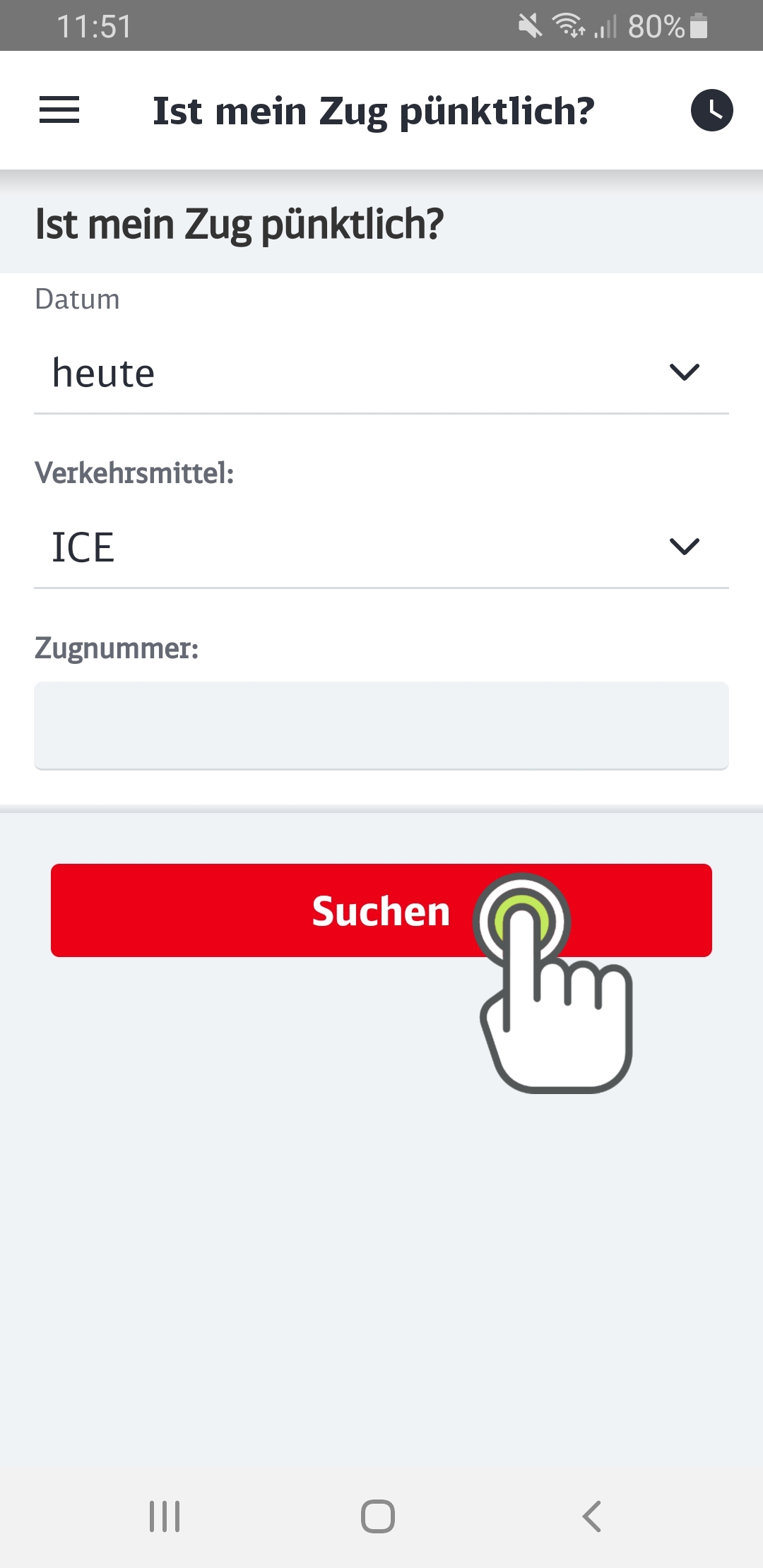This screenshot has width=763, height=1568.
Task: Open the Verkehrsmittel dropdown showing ICE
Action: tap(381, 547)
